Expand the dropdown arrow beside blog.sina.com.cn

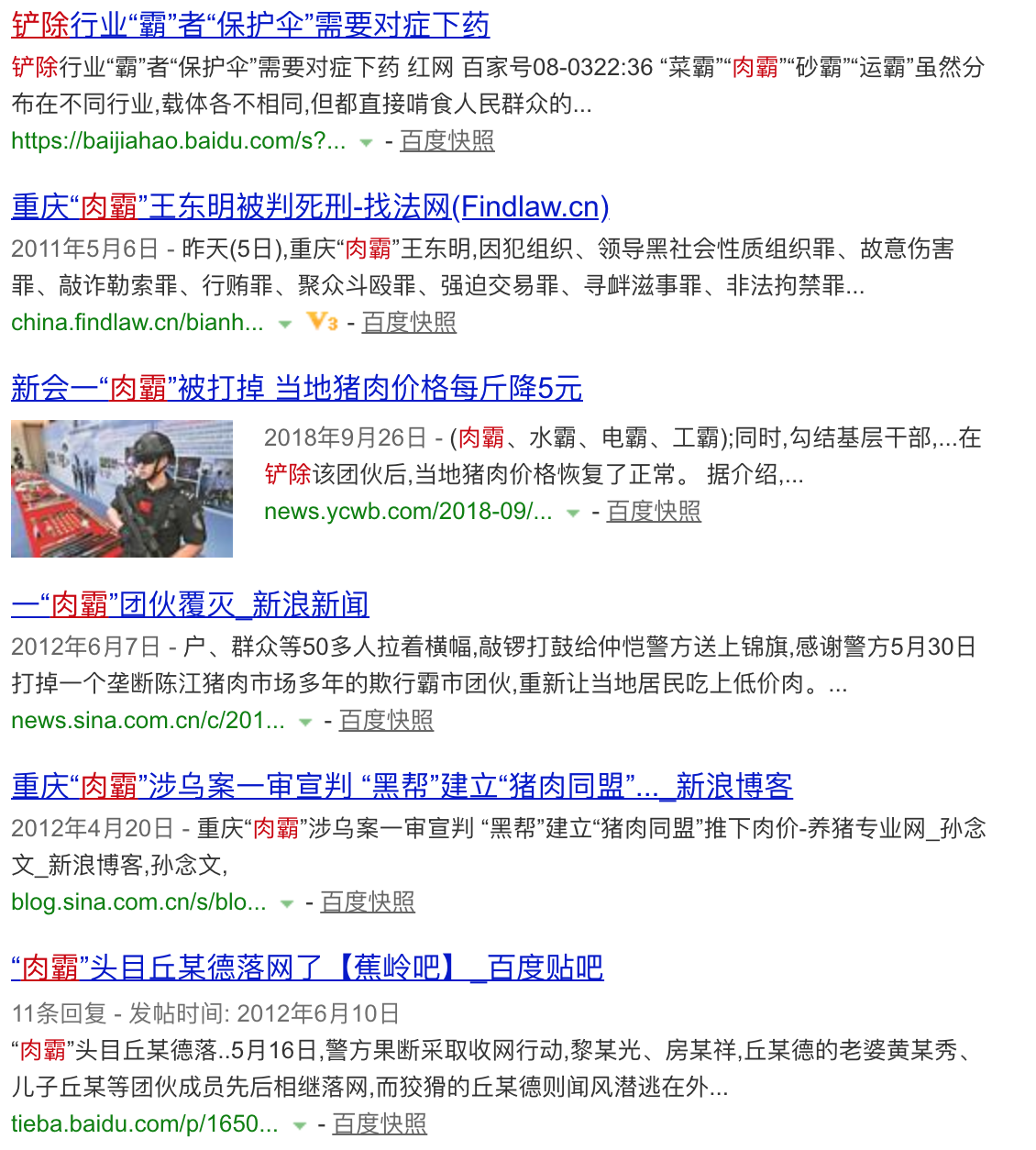(286, 903)
